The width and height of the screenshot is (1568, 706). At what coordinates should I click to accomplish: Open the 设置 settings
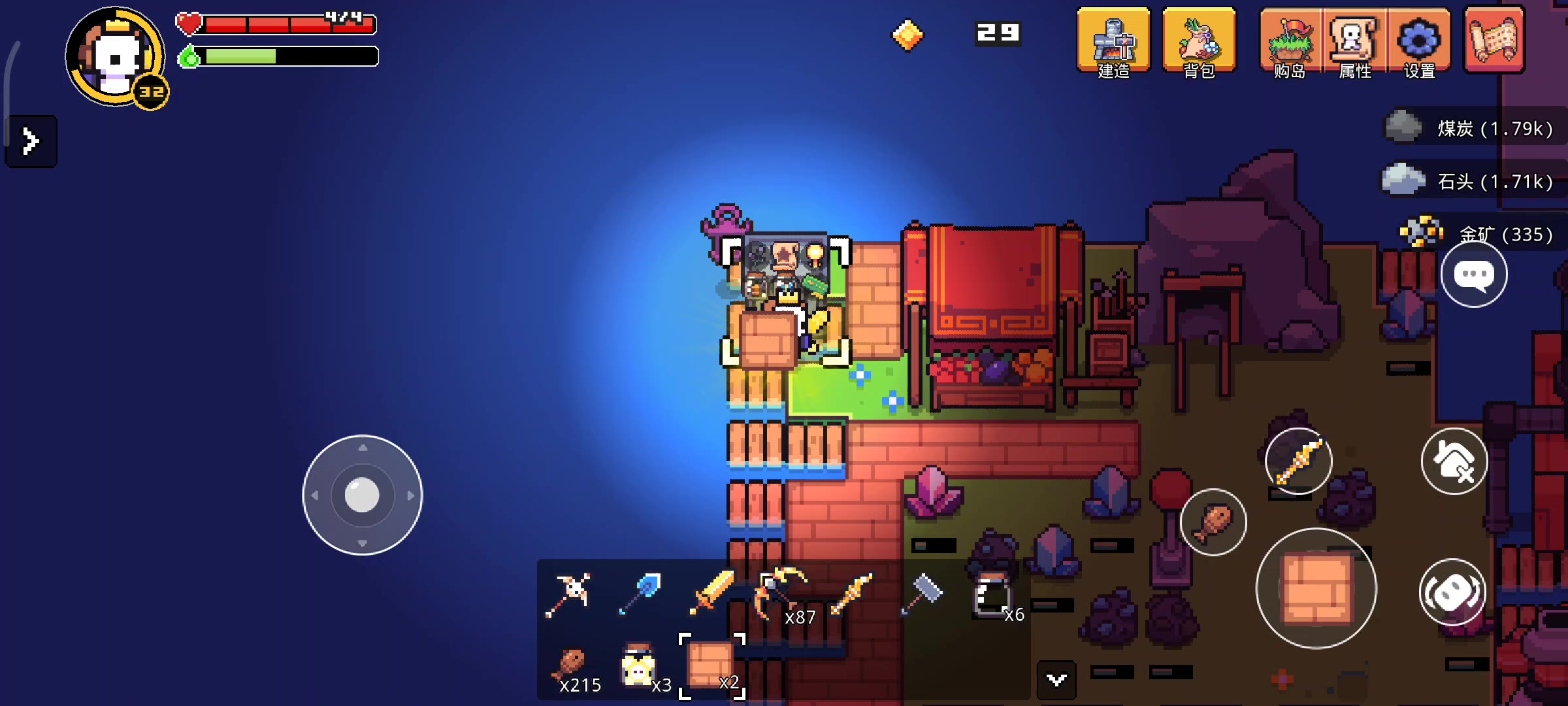click(1419, 42)
